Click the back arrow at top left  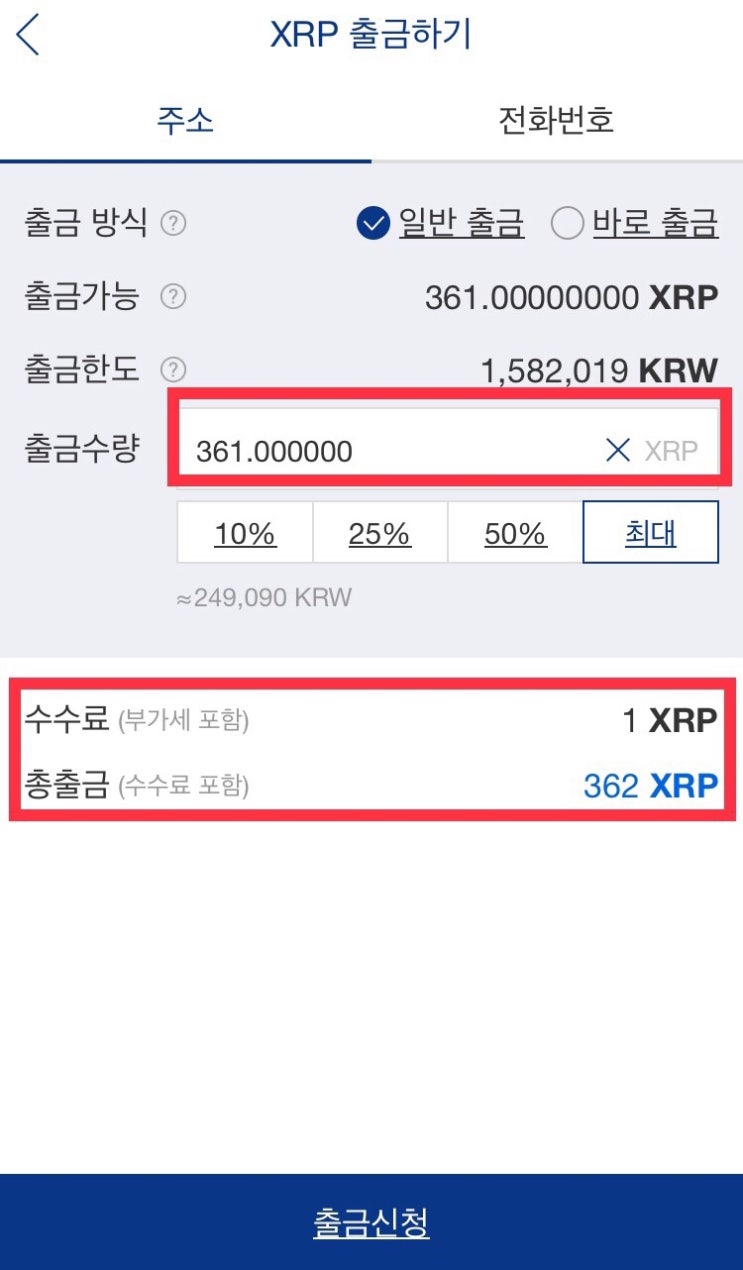click(x=28, y=35)
